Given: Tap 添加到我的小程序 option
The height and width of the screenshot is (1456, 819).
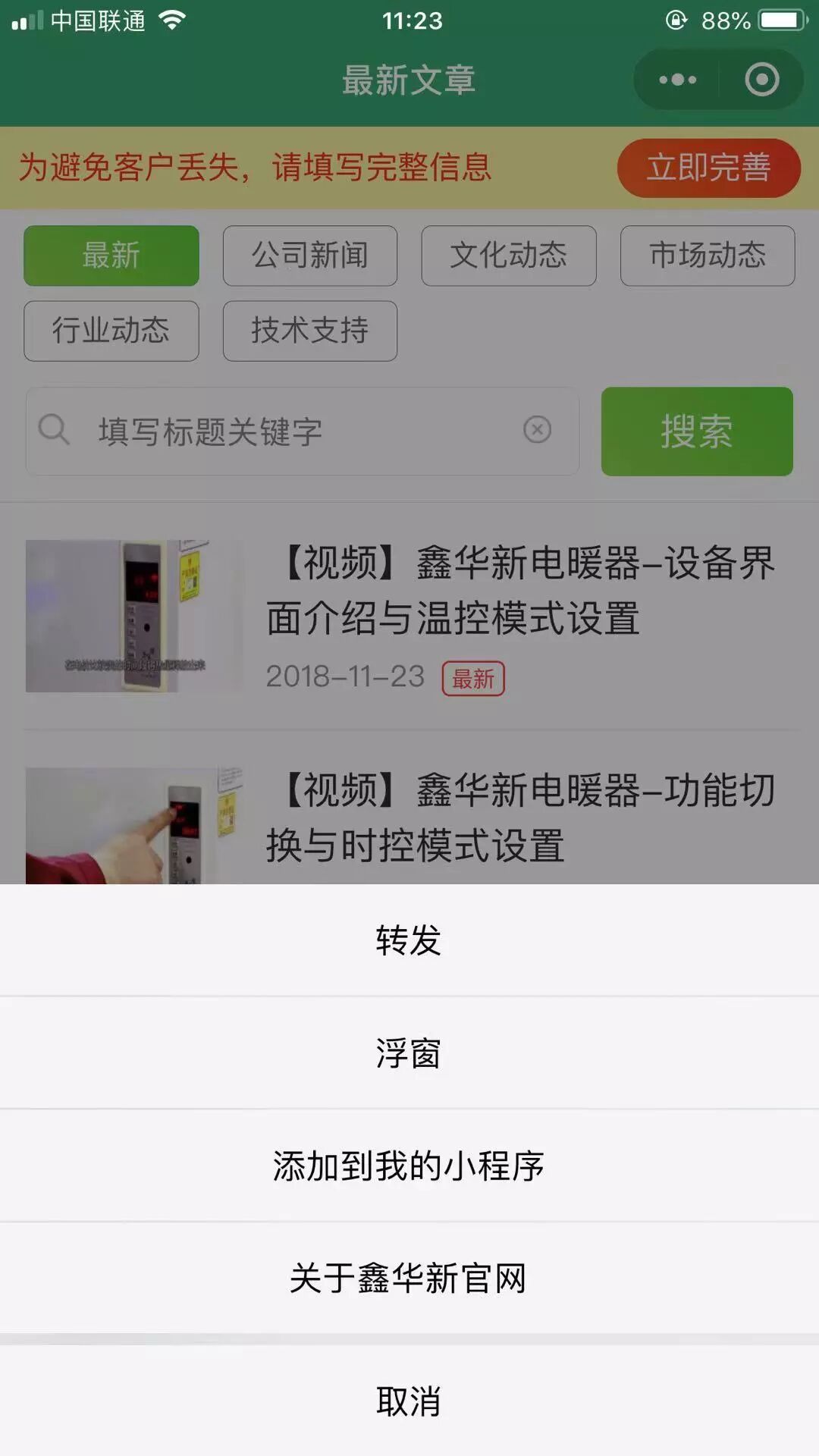Looking at the screenshot, I should tap(409, 1166).
